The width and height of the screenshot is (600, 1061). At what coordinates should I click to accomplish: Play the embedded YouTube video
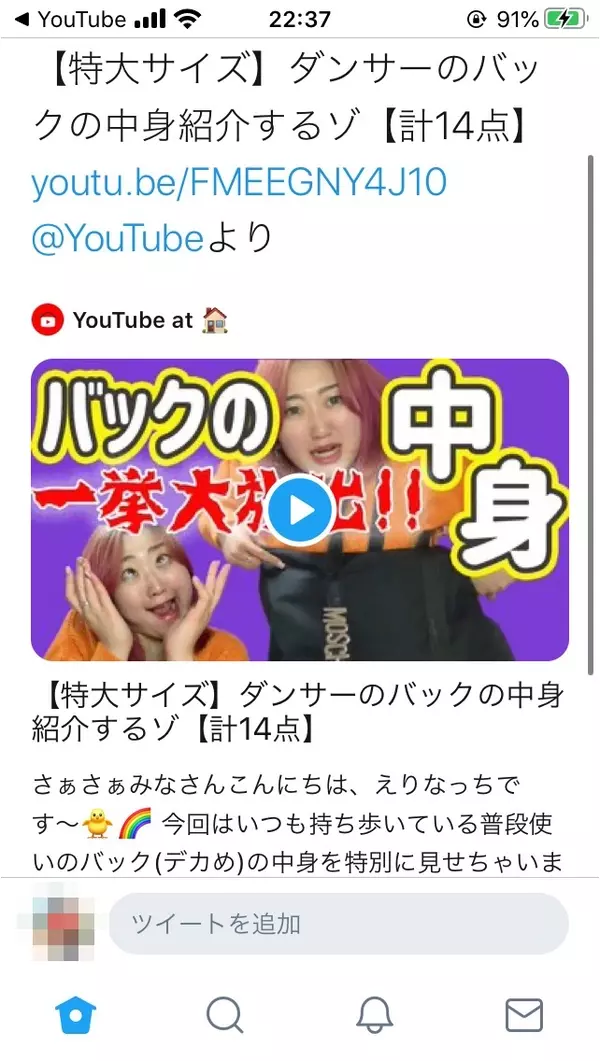click(x=301, y=511)
